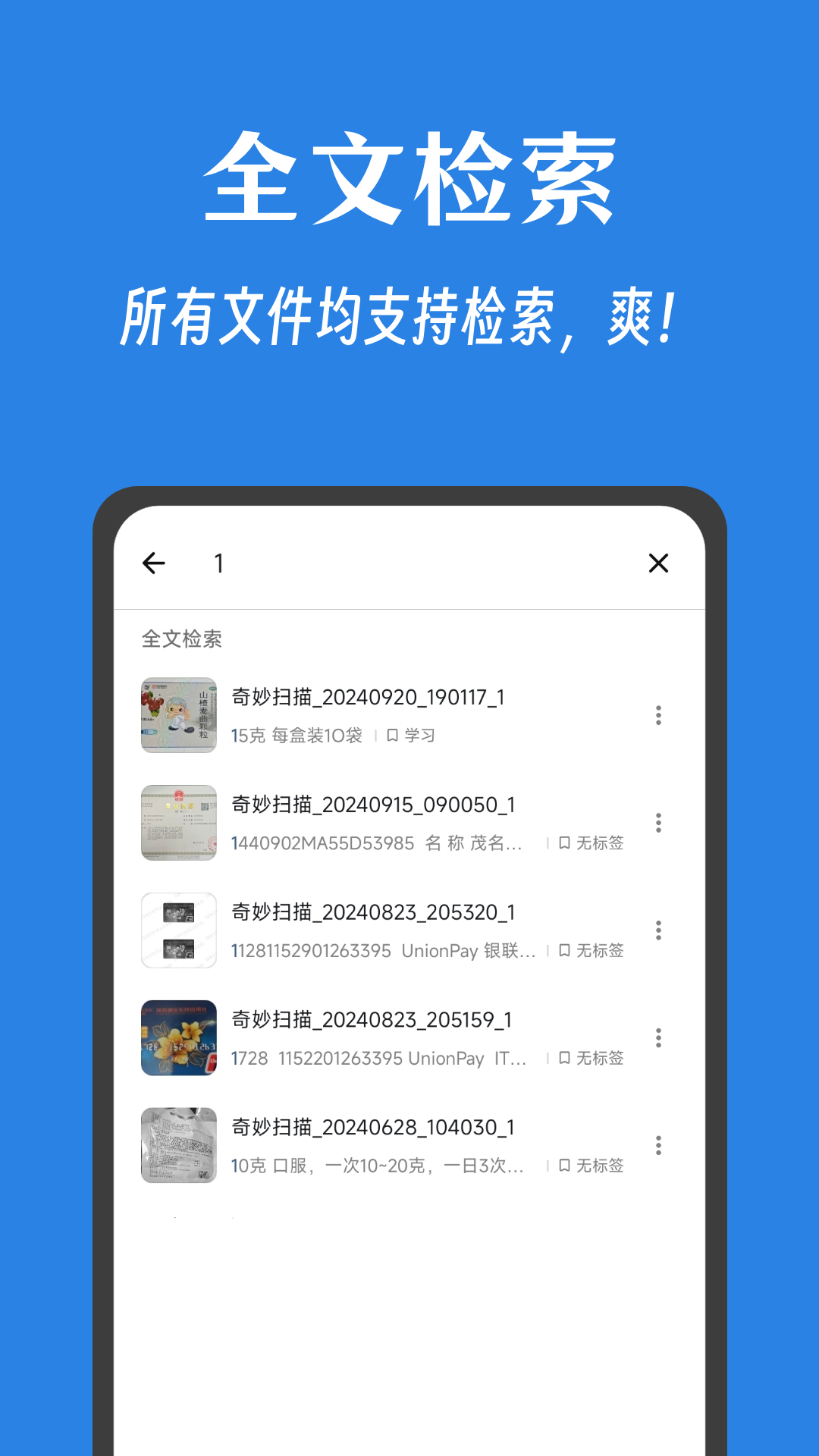The width and height of the screenshot is (819, 1456).
Task: Tap the back arrow to exit search
Action: pyautogui.click(x=154, y=563)
